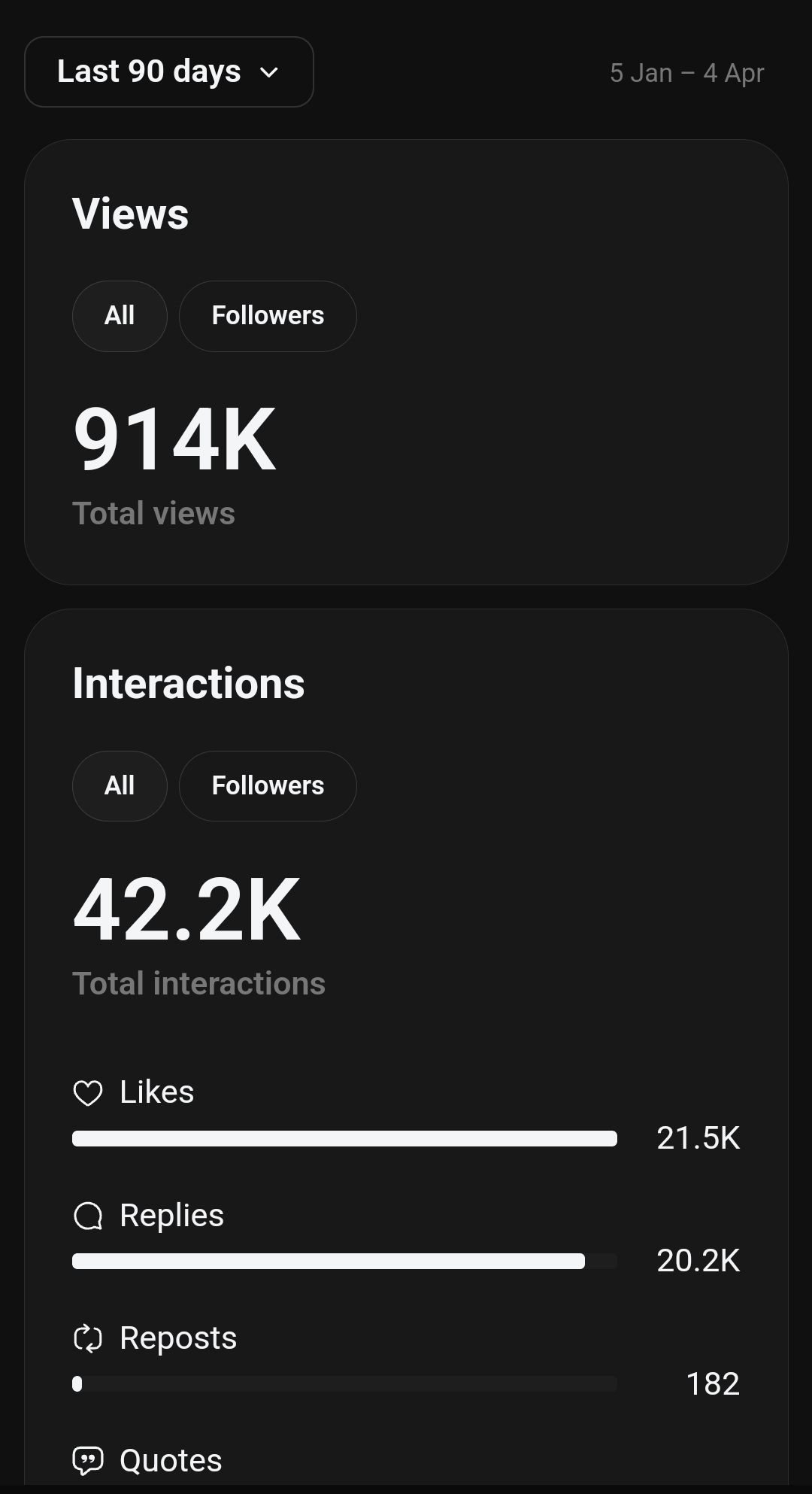Open the Last 90 days date range dropdown

(x=169, y=72)
